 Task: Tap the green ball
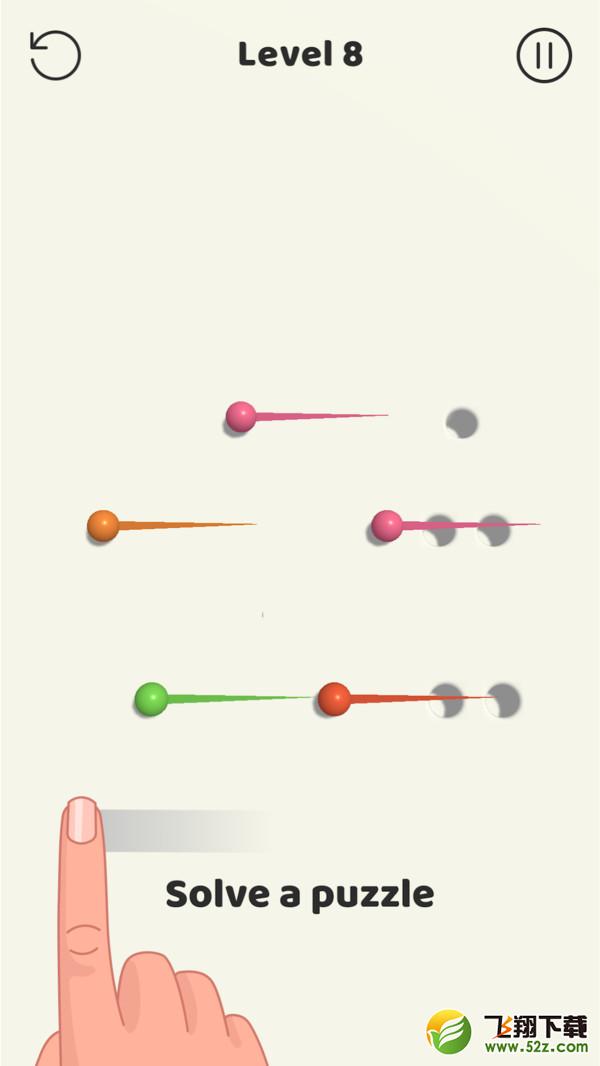151,699
